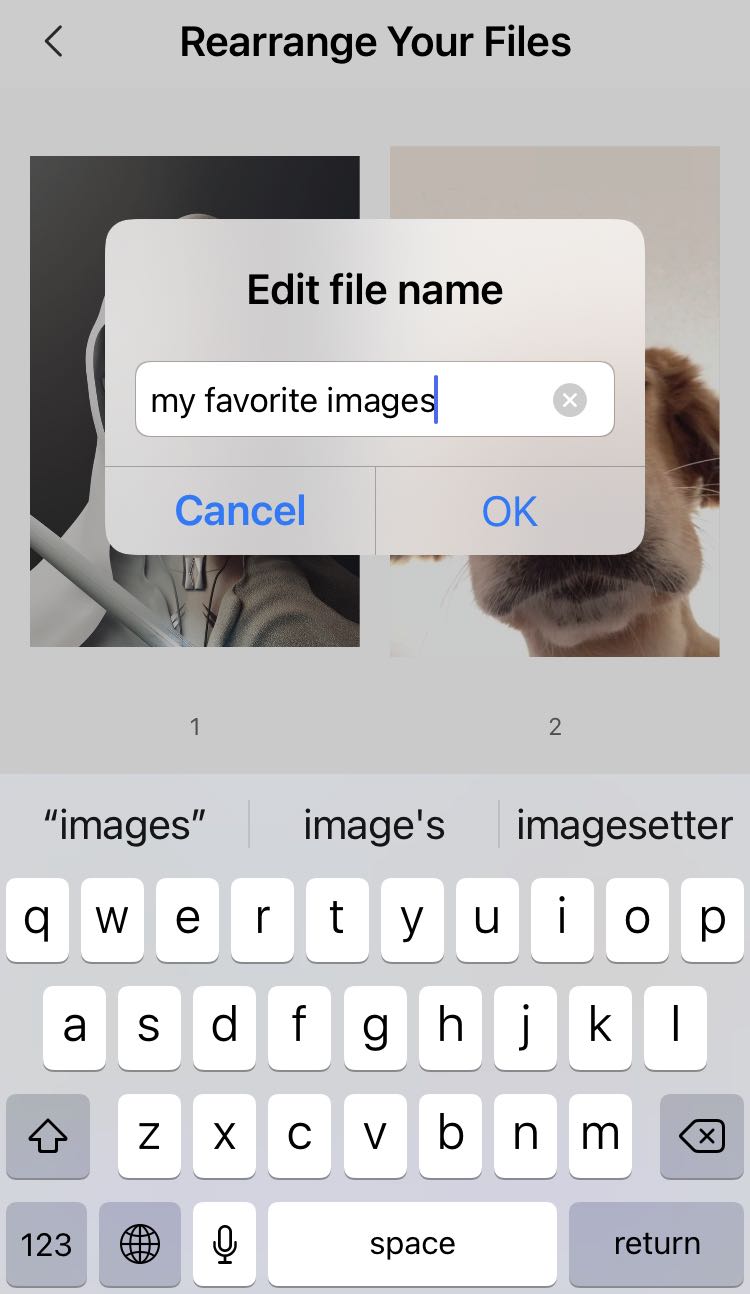Enable shift on the keyboard

coord(47,1136)
